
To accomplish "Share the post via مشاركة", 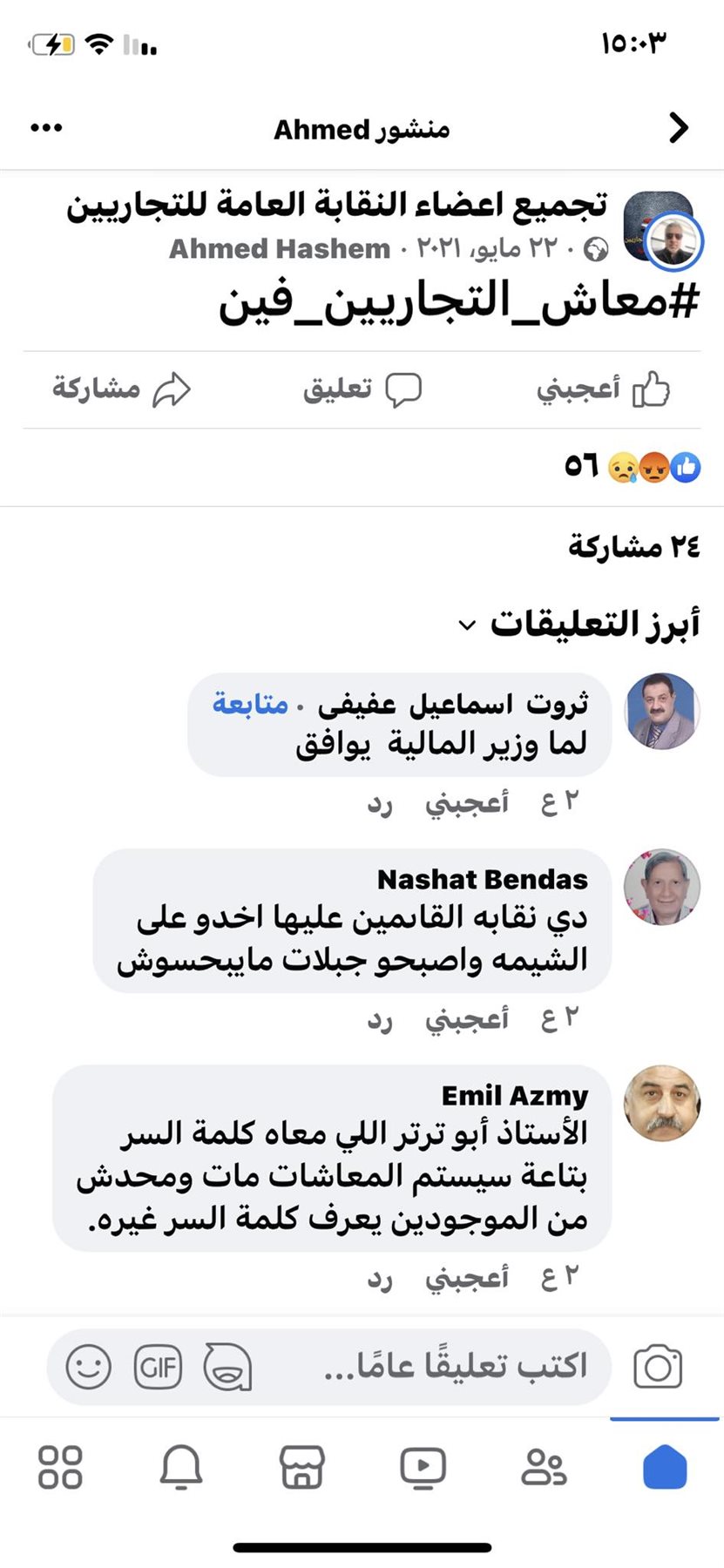I will click(121, 389).
